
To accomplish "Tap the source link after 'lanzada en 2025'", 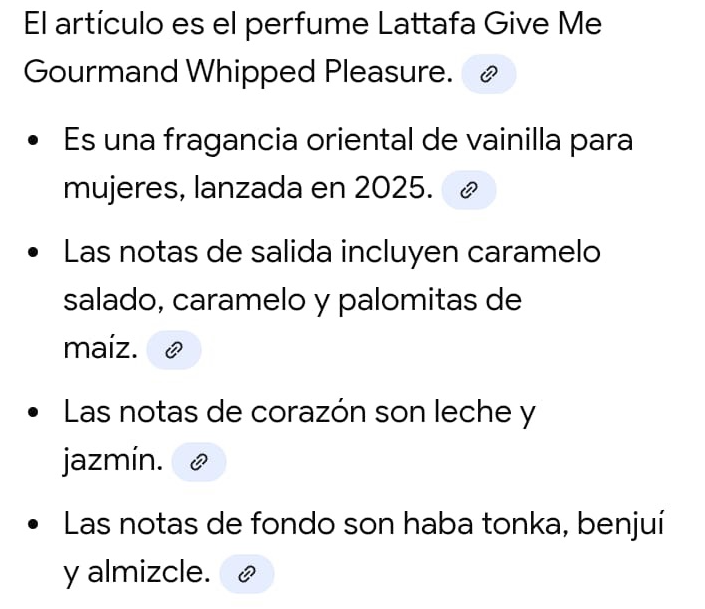I will coord(468,189).
